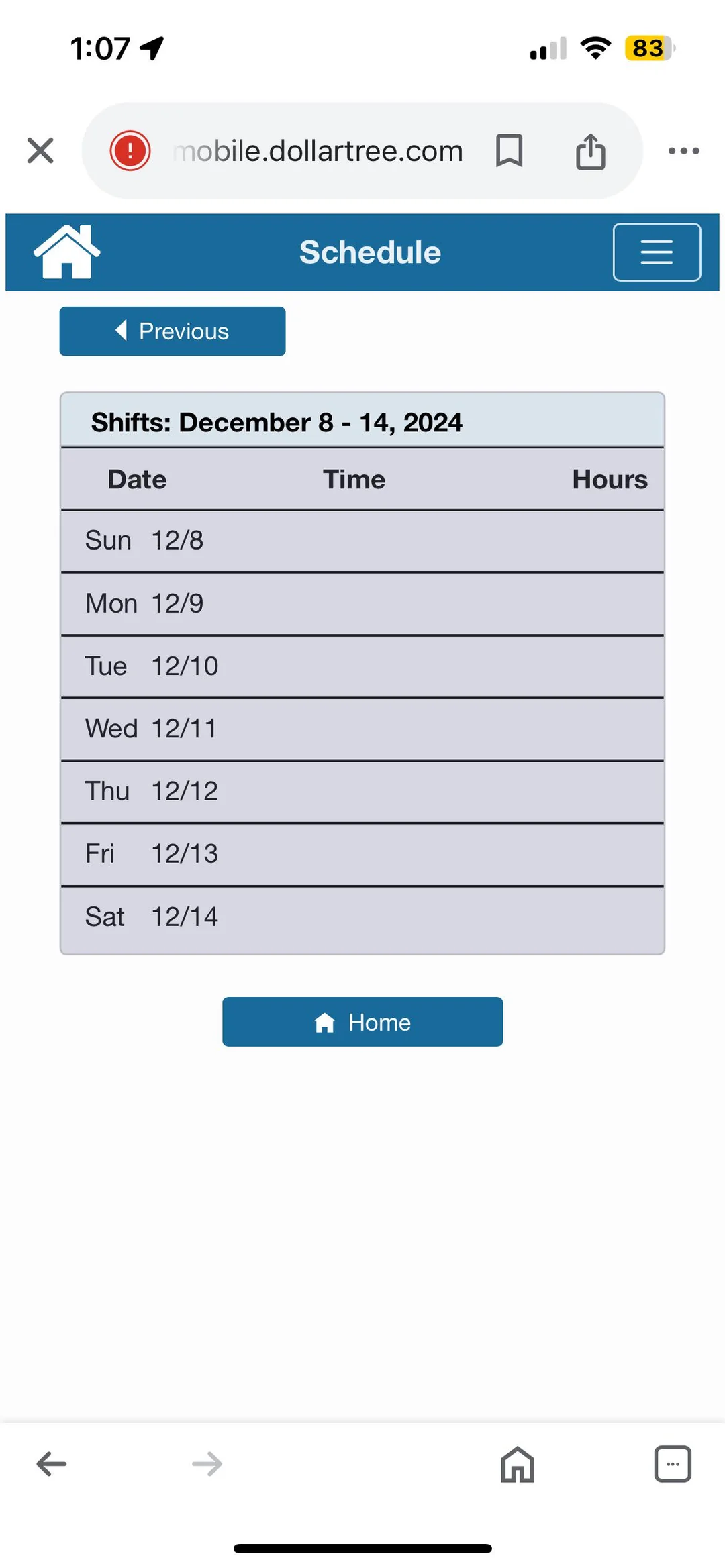The height and width of the screenshot is (1568, 725).
Task: Open the hamburger navigation menu
Action: click(657, 252)
